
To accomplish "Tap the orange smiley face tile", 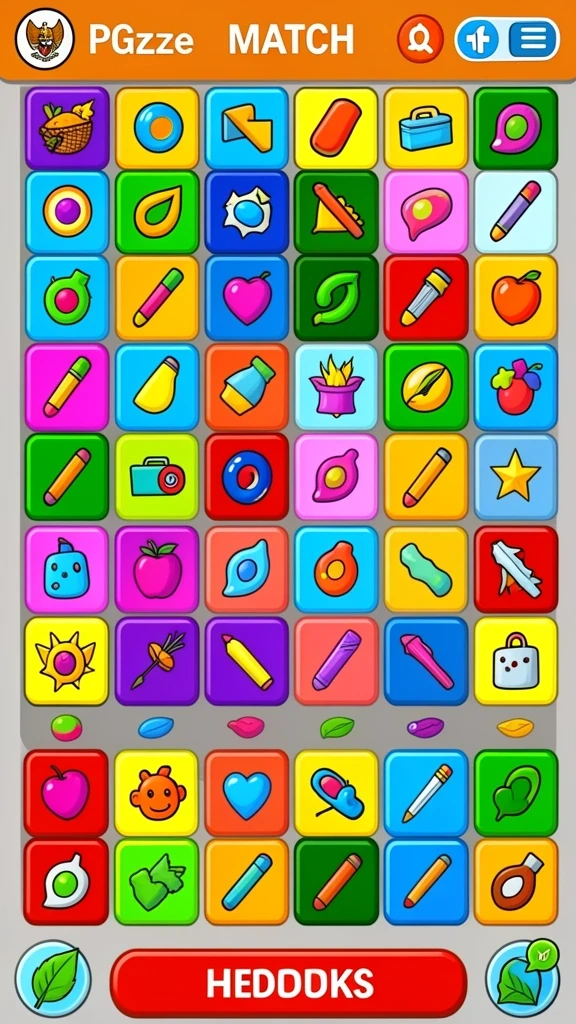I will pos(157,793).
